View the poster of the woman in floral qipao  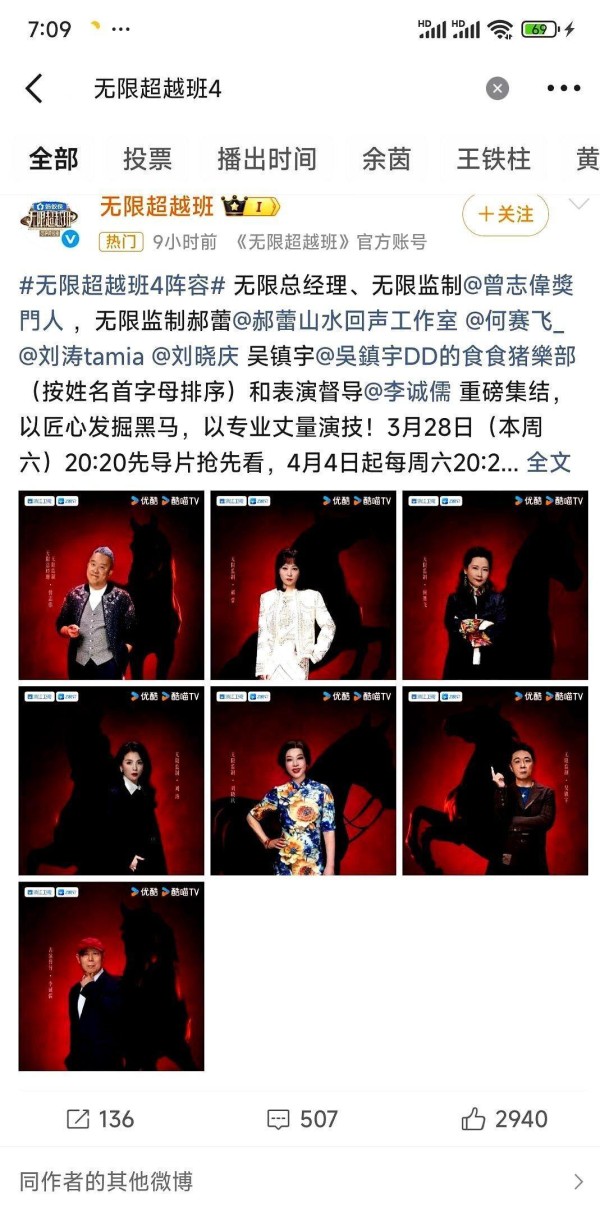pyautogui.click(x=303, y=780)
